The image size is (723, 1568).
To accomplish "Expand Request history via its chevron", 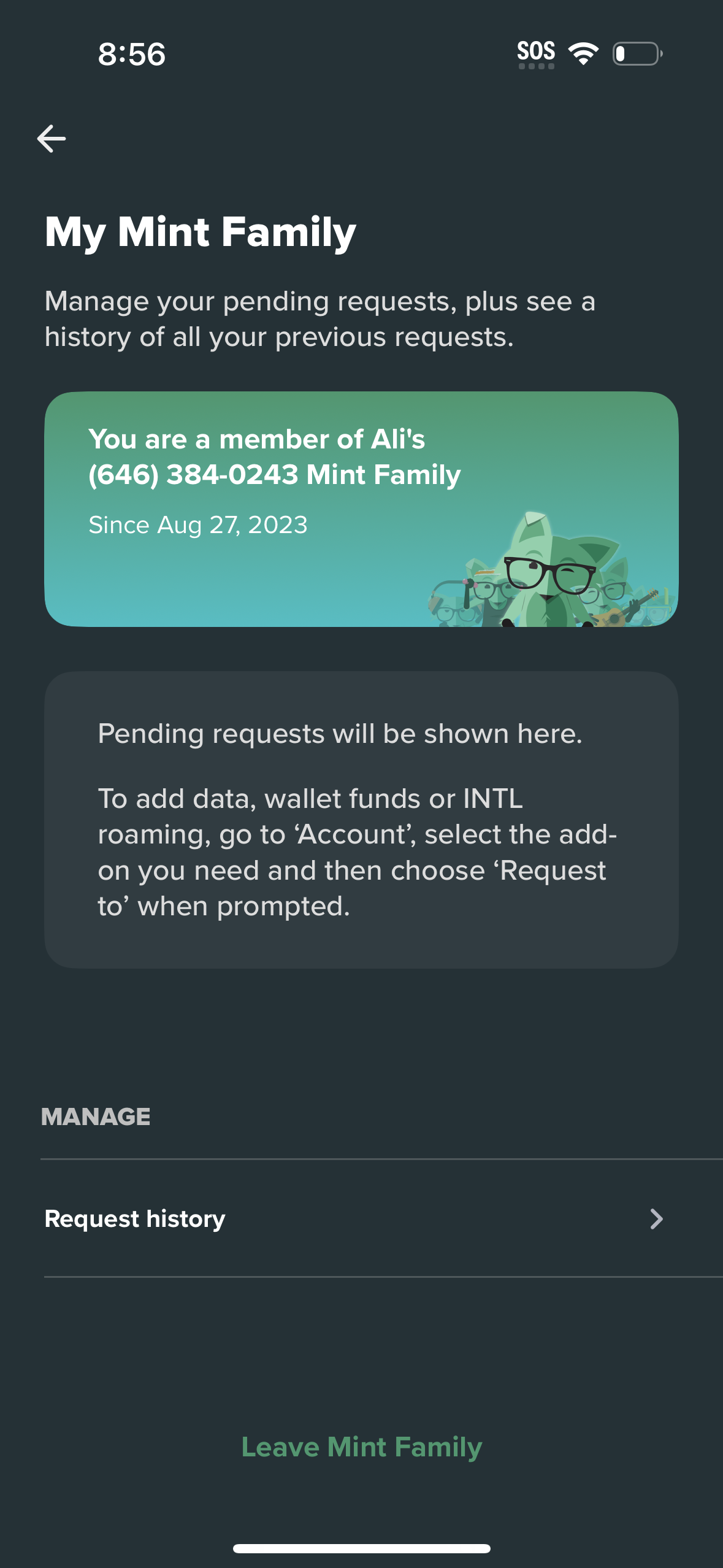I will (x=656, y=1219).
